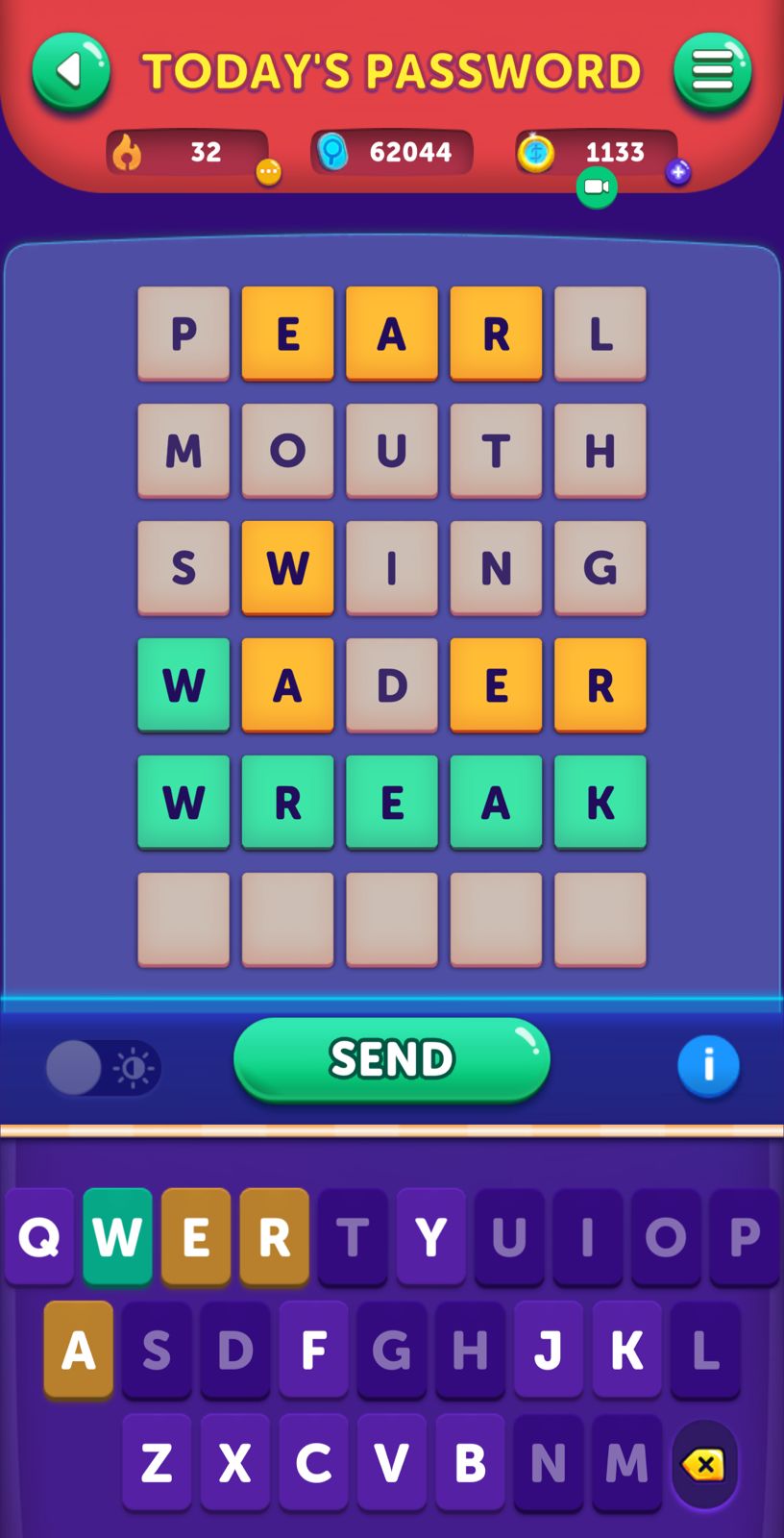Add more coins with the purple plus
This screenshot has height=1538, width=784.
pyautogui.click(x=678, y=173)
